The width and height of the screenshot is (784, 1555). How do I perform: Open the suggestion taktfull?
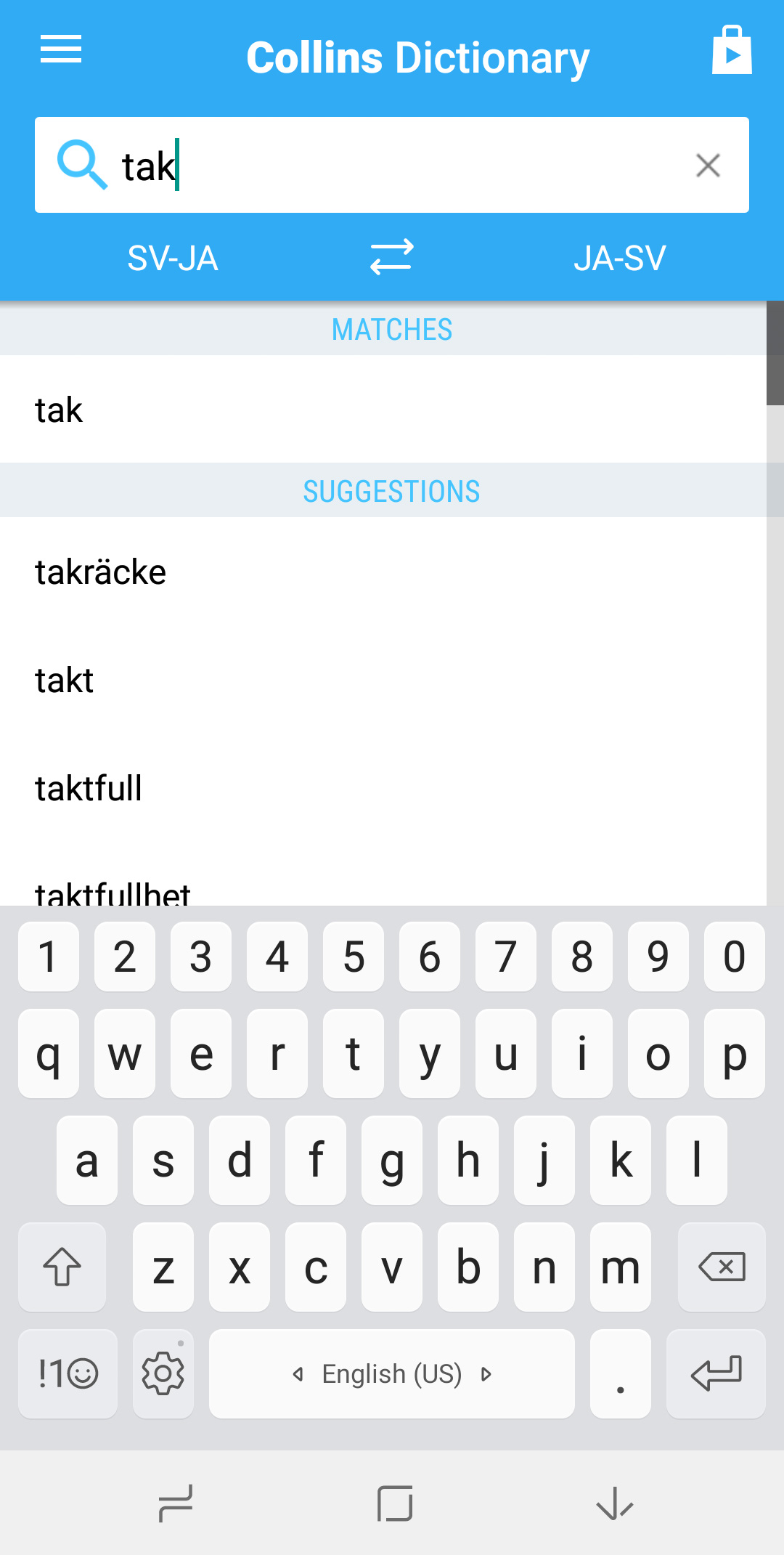(x=383, y=788)
